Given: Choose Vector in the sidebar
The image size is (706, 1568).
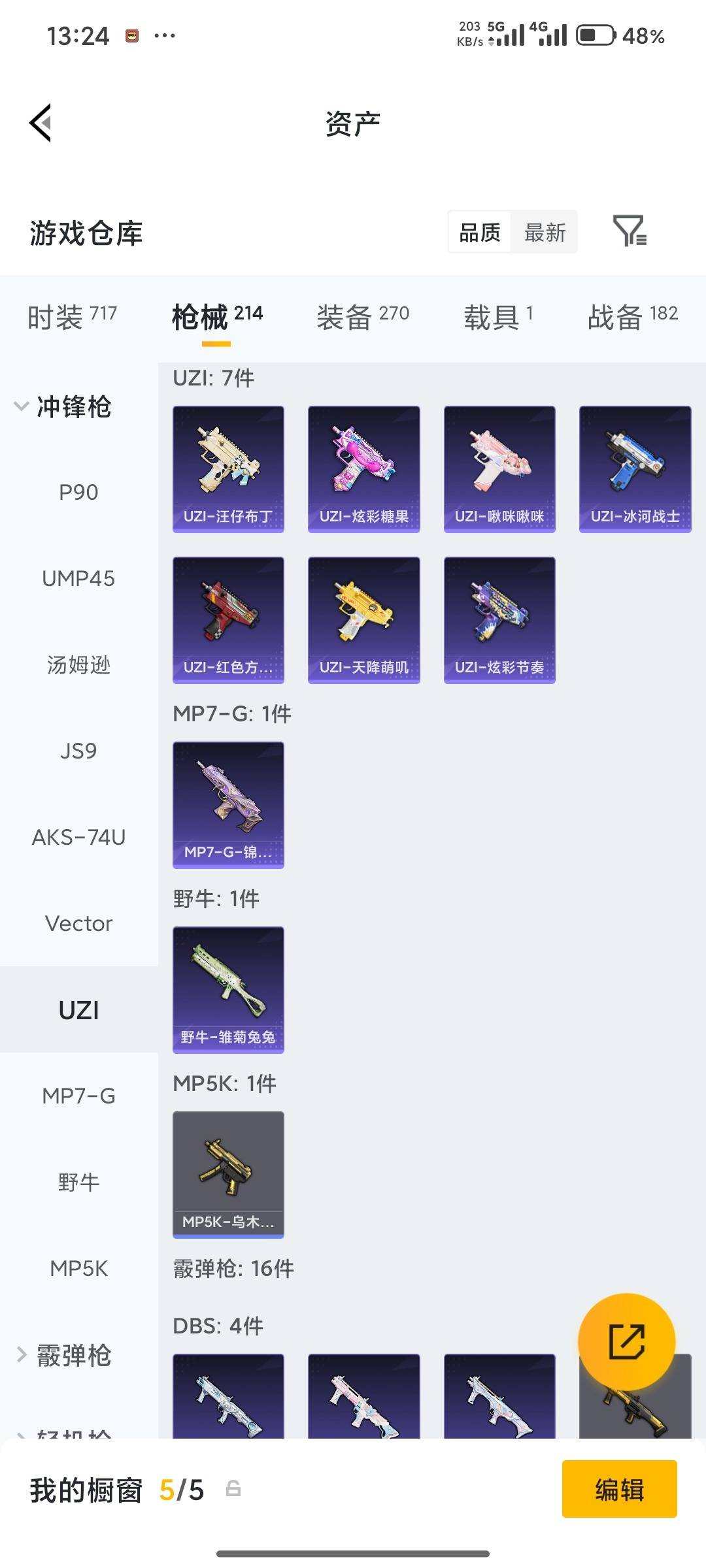Looking at the screenshot, I should (78, 924).
